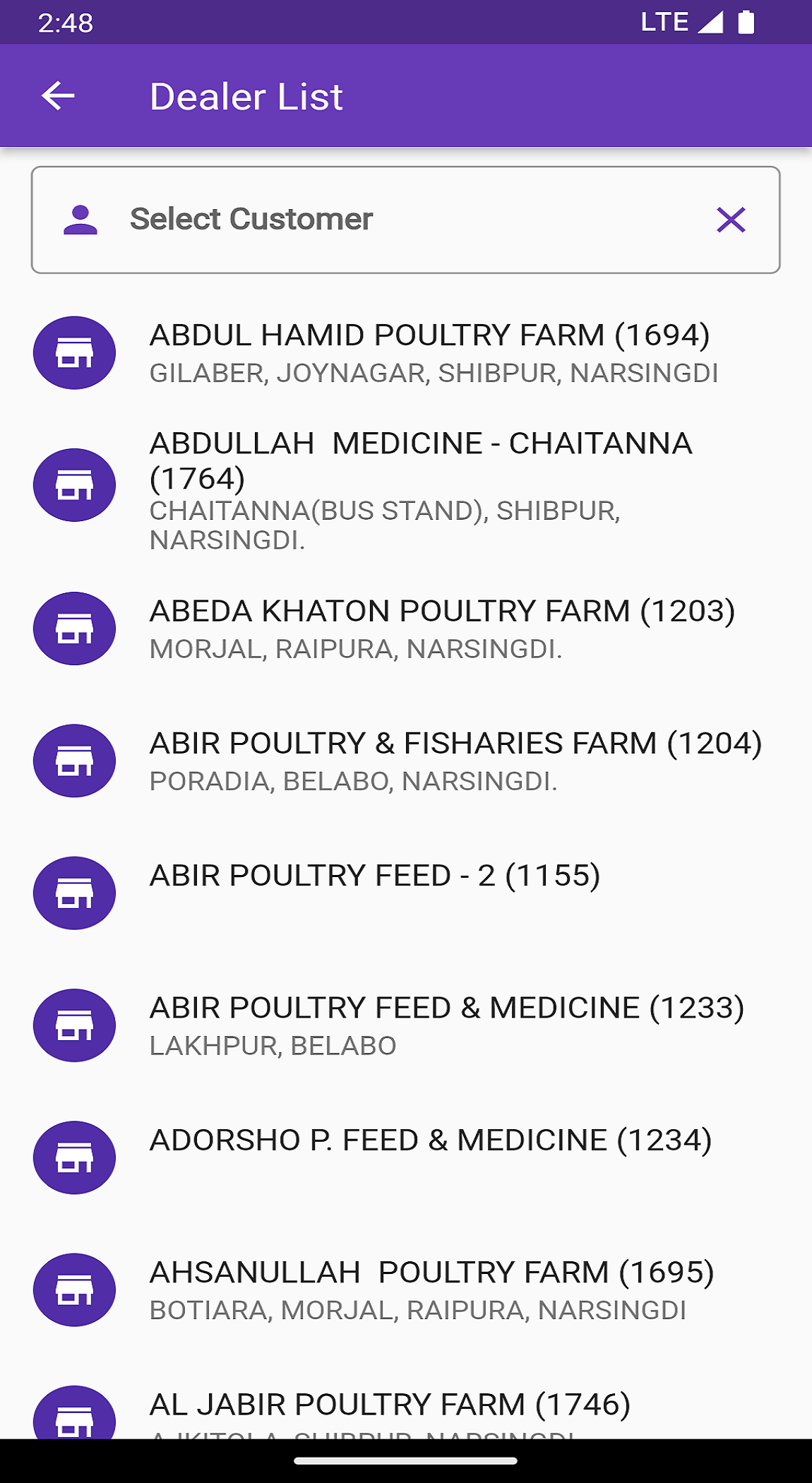Select Abdullah Medicine - Chaitanna (1764)

coord(421,485)
